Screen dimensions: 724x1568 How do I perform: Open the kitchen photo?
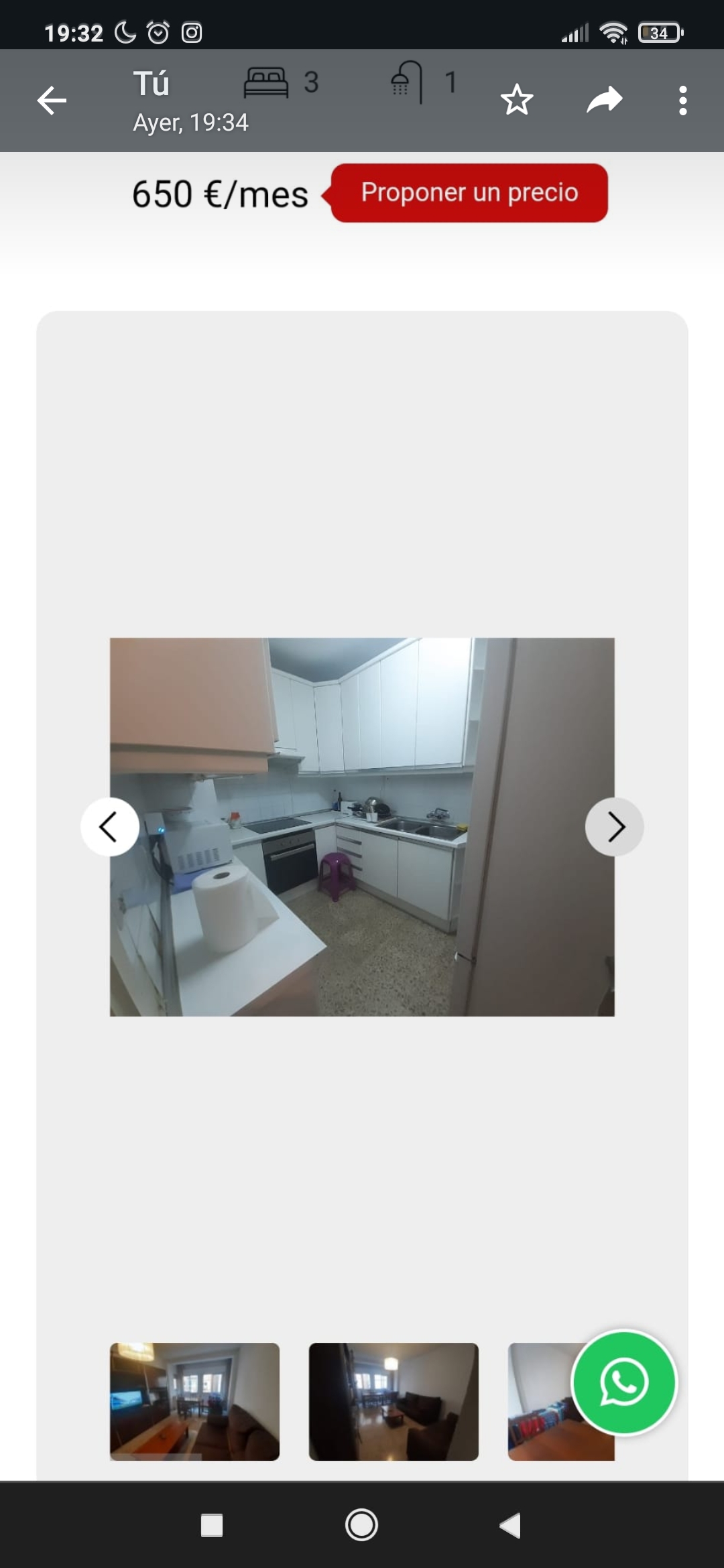tap(362, 827)
